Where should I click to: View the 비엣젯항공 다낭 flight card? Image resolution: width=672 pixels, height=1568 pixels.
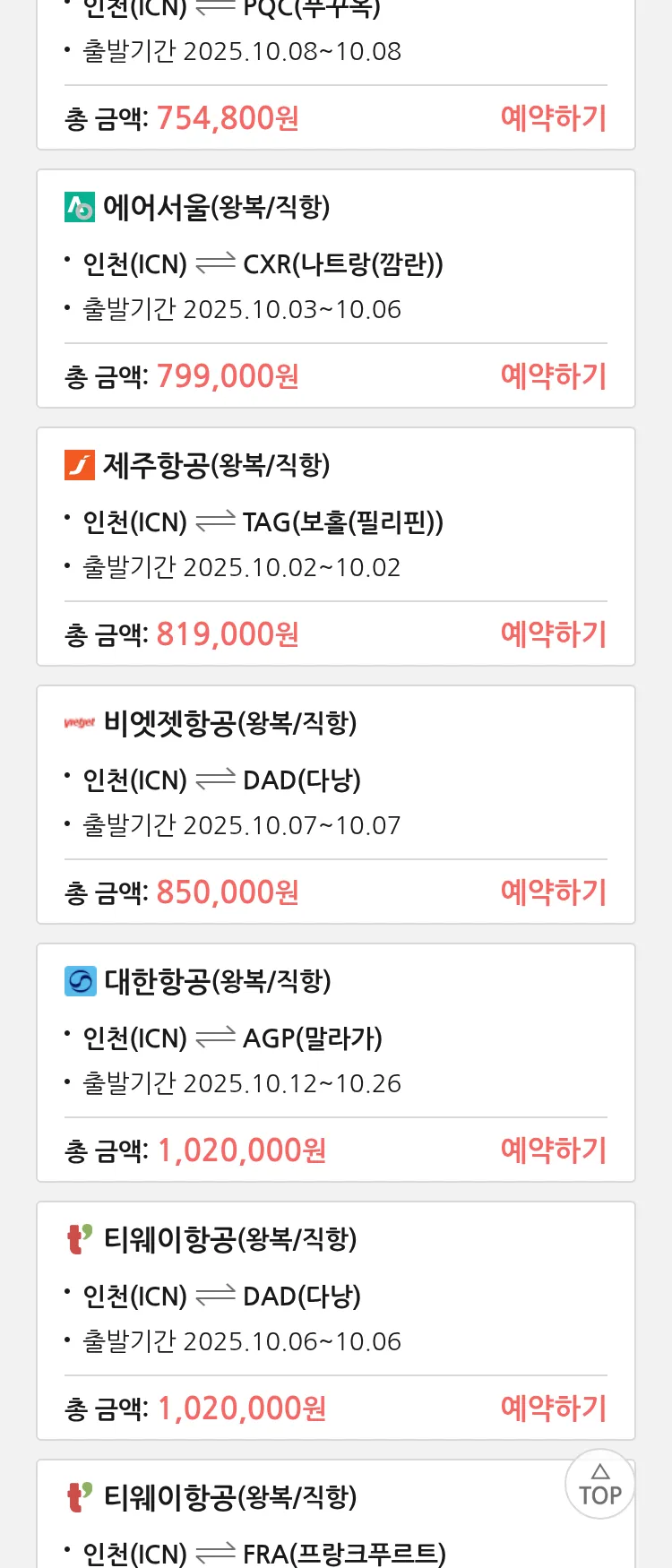tap(335, 780)
